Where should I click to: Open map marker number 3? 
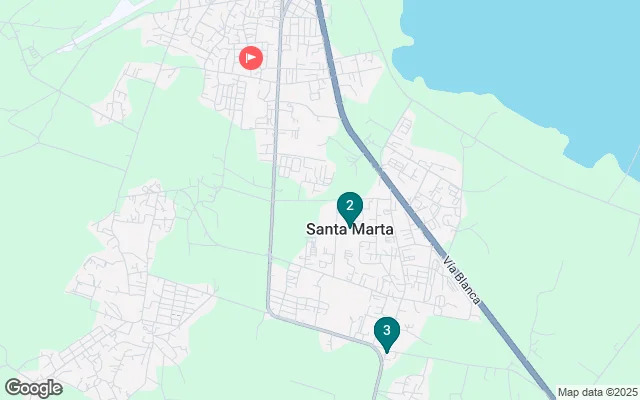coord(386,331)
